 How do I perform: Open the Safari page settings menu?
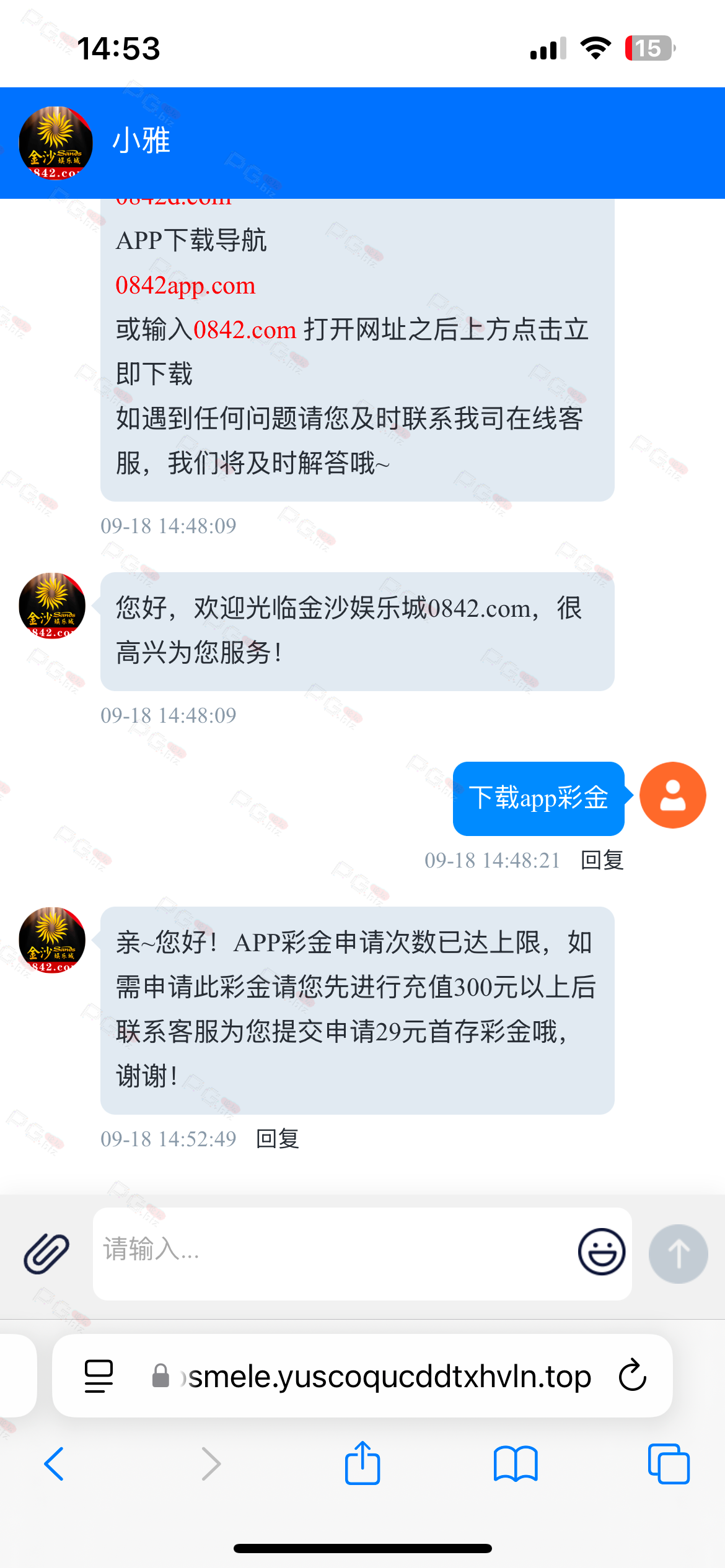click(x=99, y=1376)
